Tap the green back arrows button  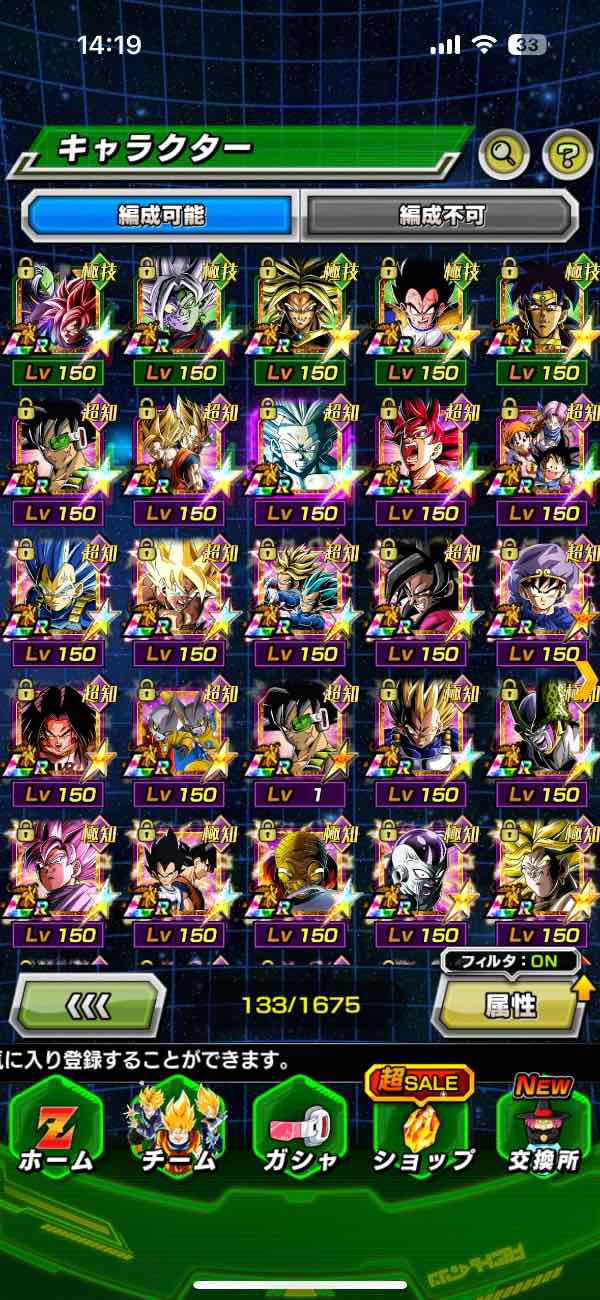[x=88, y=1004]
